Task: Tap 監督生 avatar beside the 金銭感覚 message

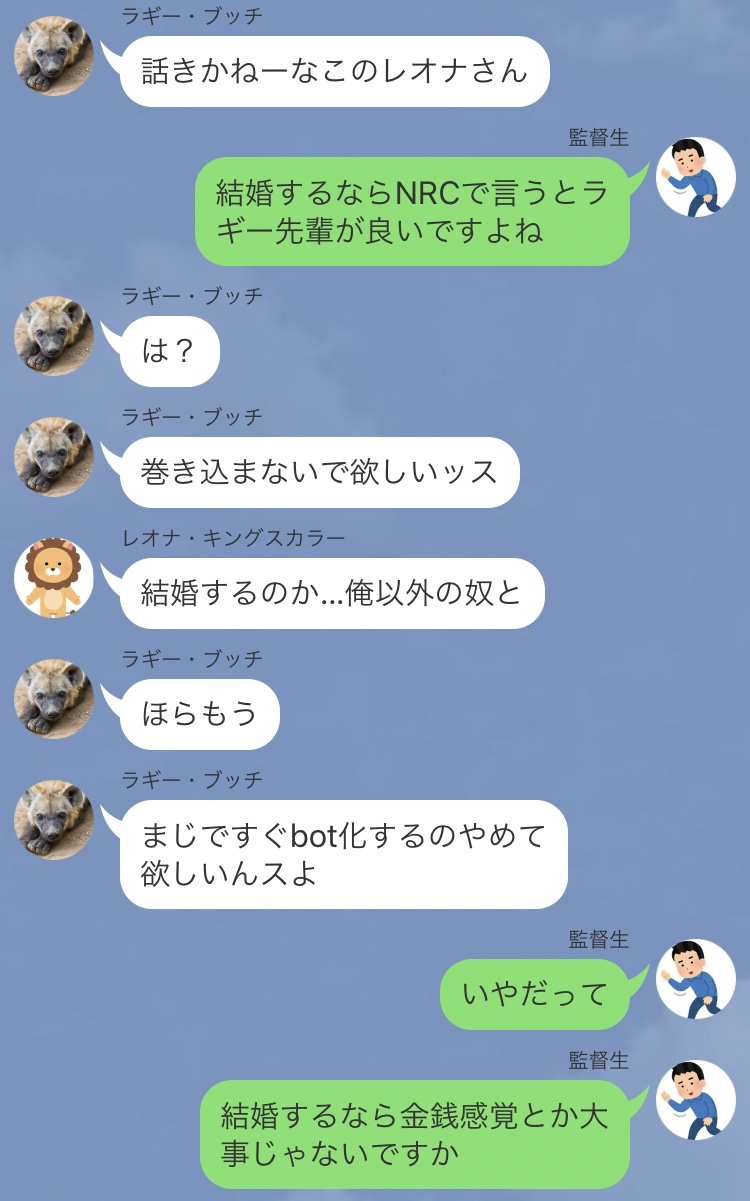Action: tap(696, 1100)
